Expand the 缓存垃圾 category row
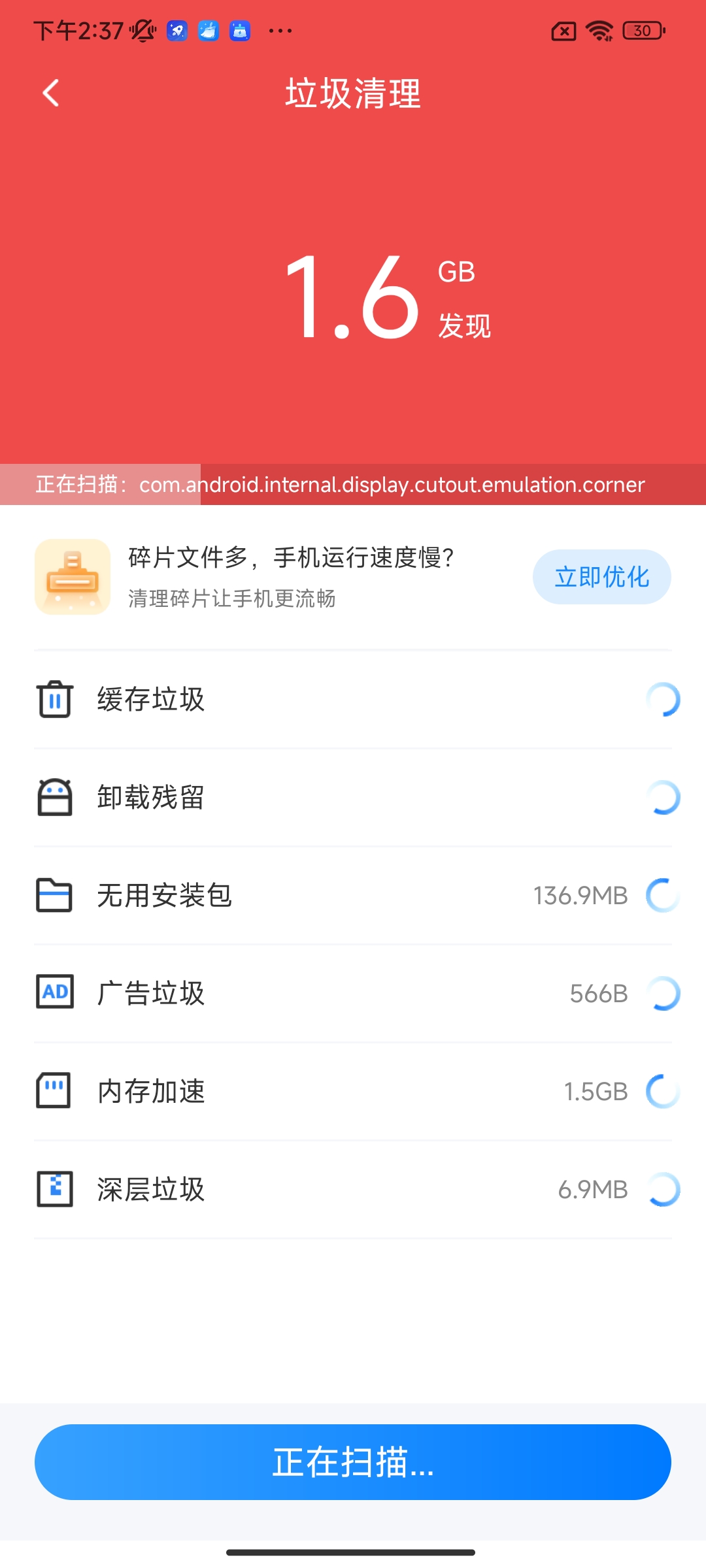This screenshot has width=706, height=1568. (353, 699)
